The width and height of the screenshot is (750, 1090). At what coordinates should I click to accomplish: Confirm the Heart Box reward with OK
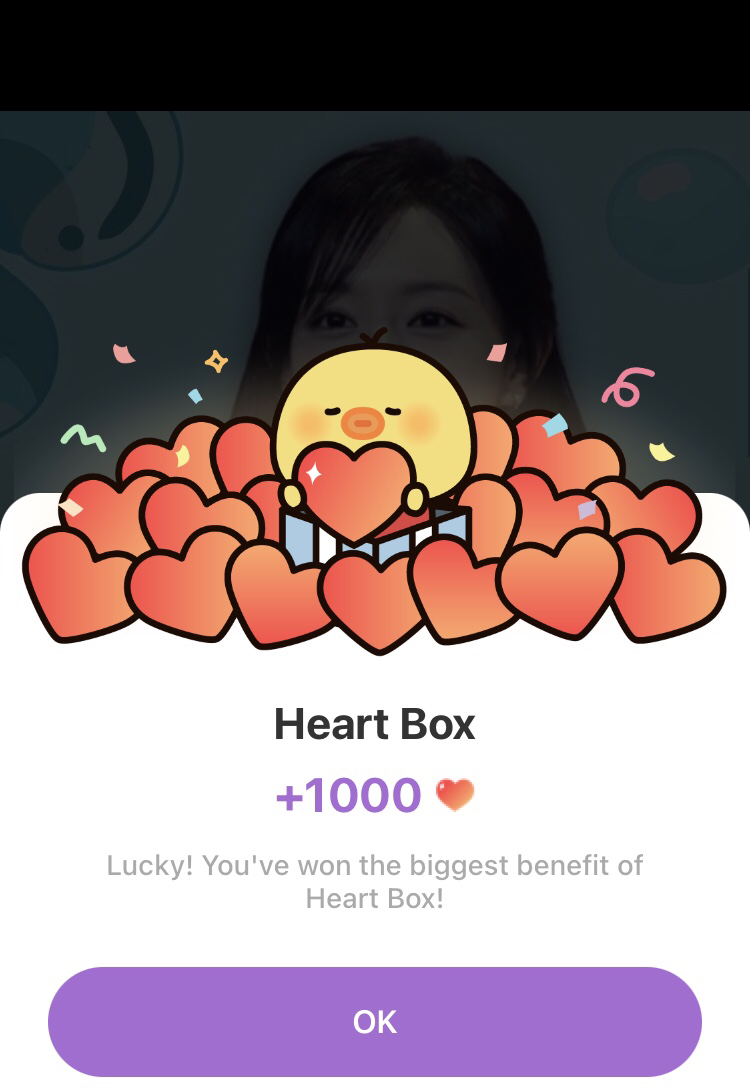pyautogui.click(x=375, y=1021)
